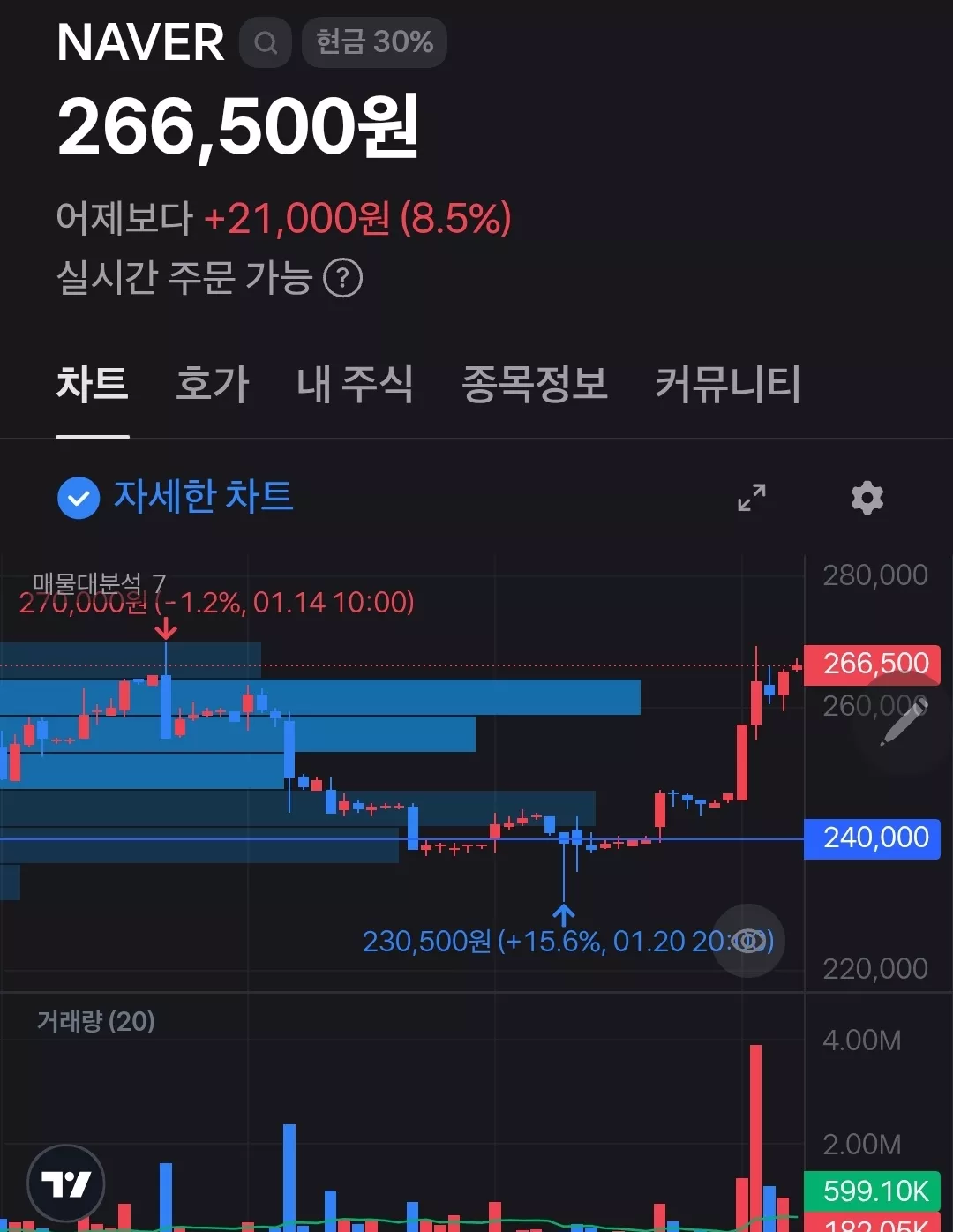
Task: Tap the TradingView logo button
Action: [66, 1183]
